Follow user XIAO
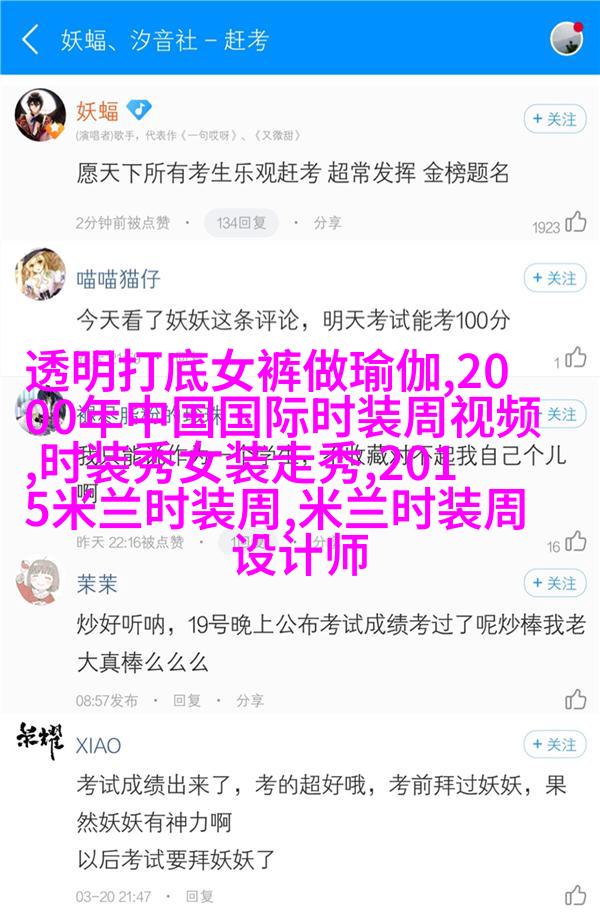600x915 pixels. pos(554,745)
